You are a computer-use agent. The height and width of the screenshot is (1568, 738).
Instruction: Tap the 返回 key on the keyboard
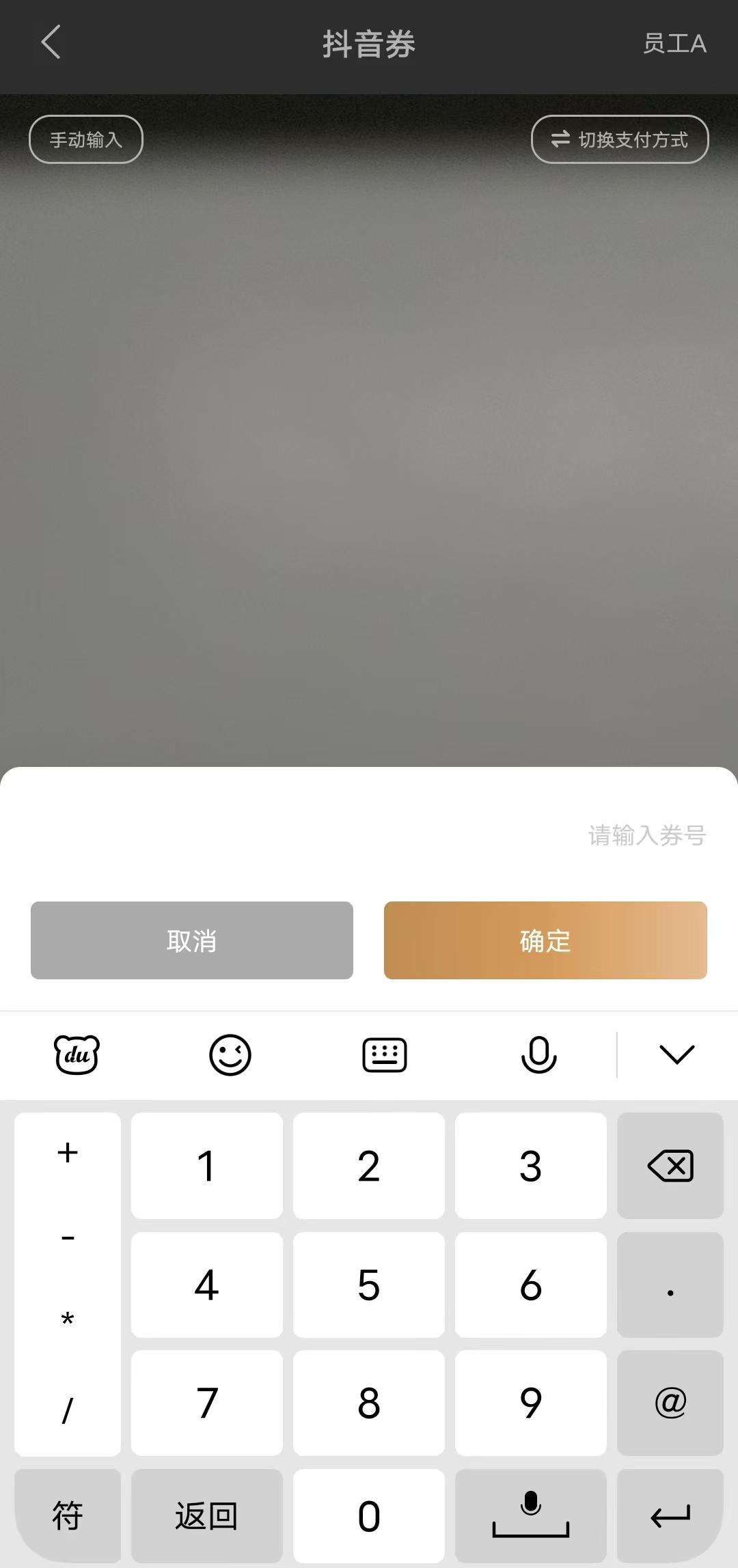click(206, 1516)
